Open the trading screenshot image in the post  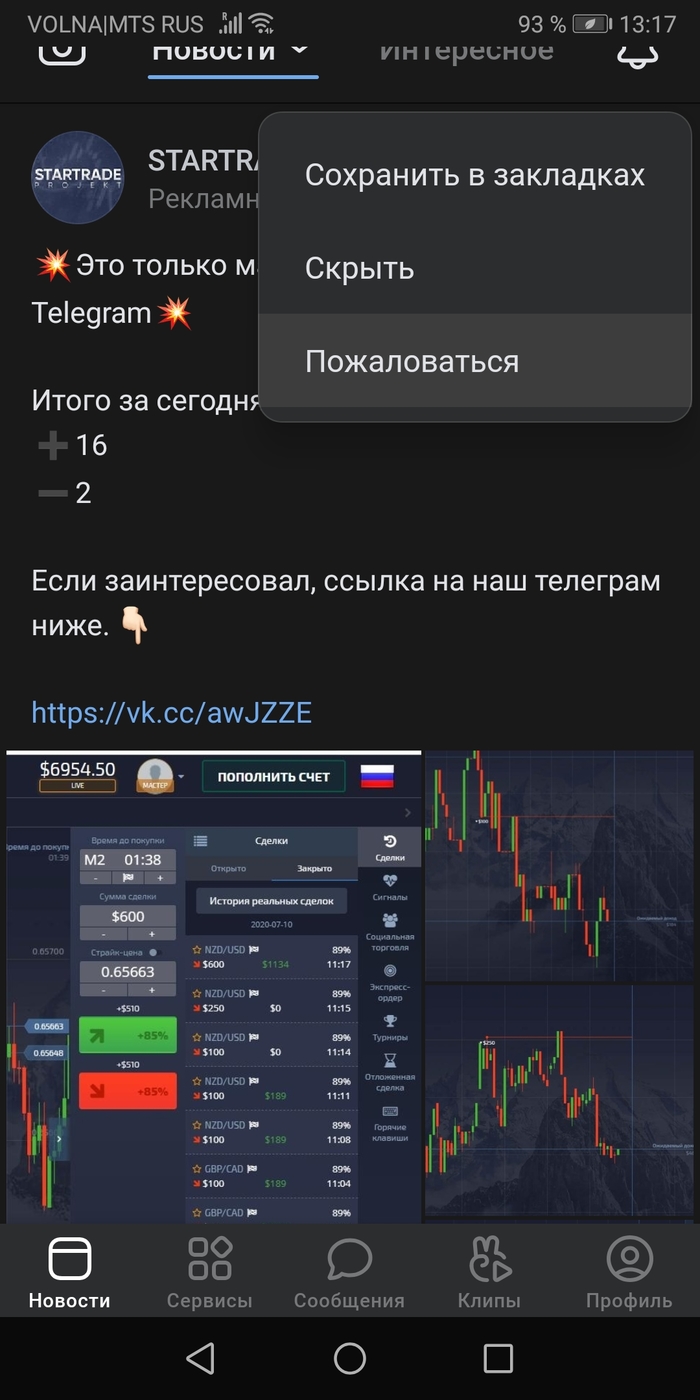(213, 985)
